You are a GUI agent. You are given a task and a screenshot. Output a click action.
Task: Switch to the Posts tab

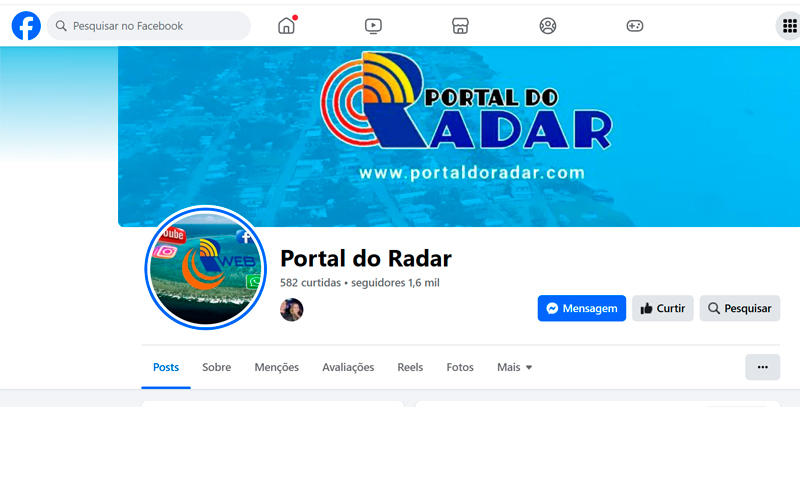[x=166, y=367]
